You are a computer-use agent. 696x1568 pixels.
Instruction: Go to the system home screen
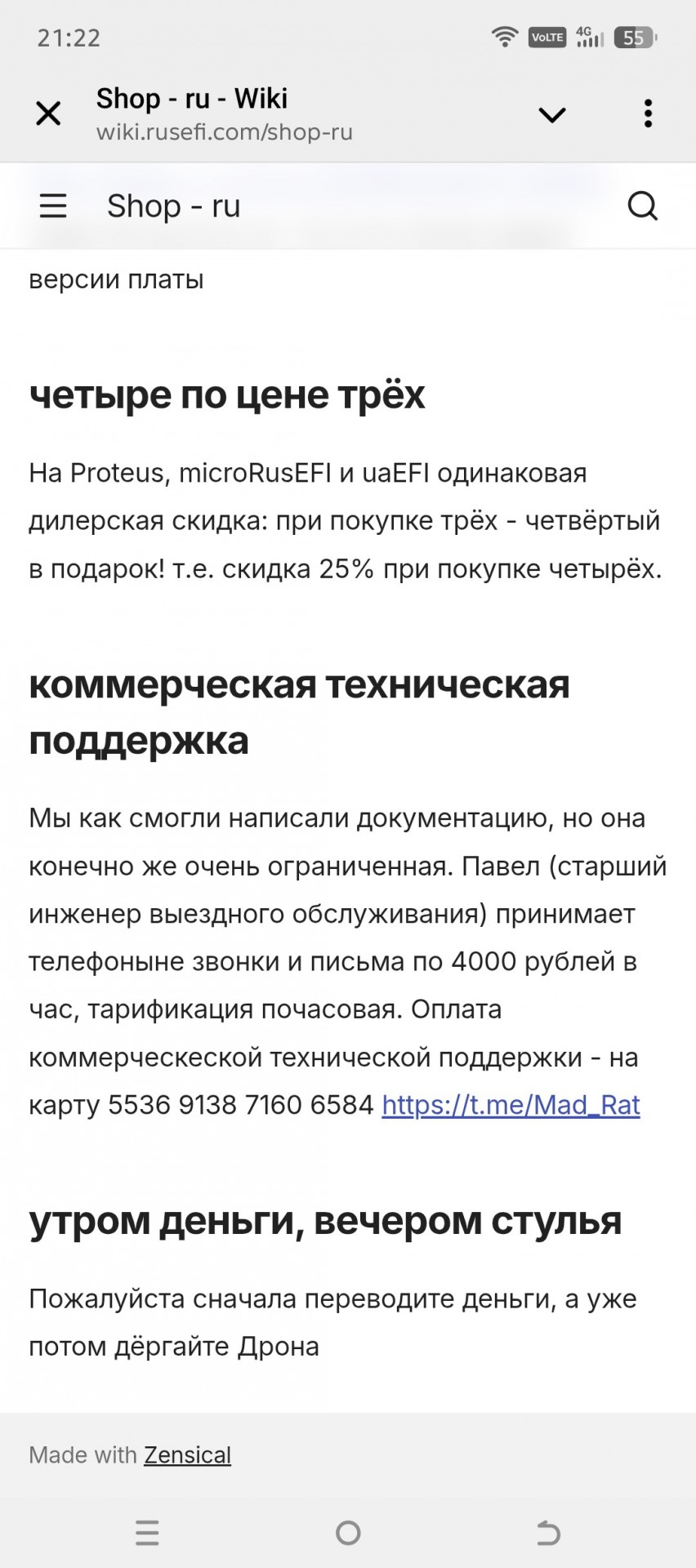click(348, 1533)
